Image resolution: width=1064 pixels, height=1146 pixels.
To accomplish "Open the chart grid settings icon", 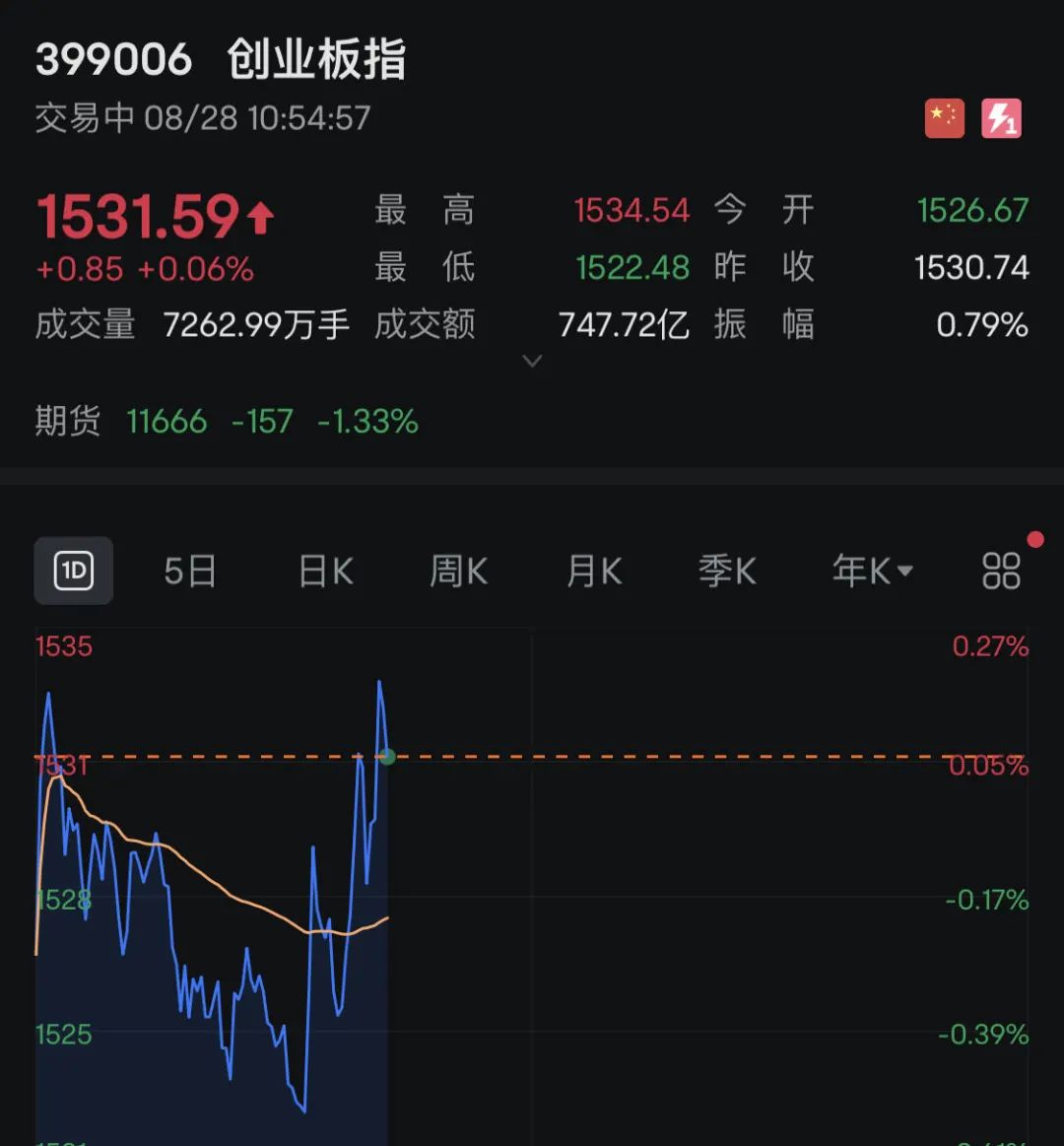I will (1001, 571).
